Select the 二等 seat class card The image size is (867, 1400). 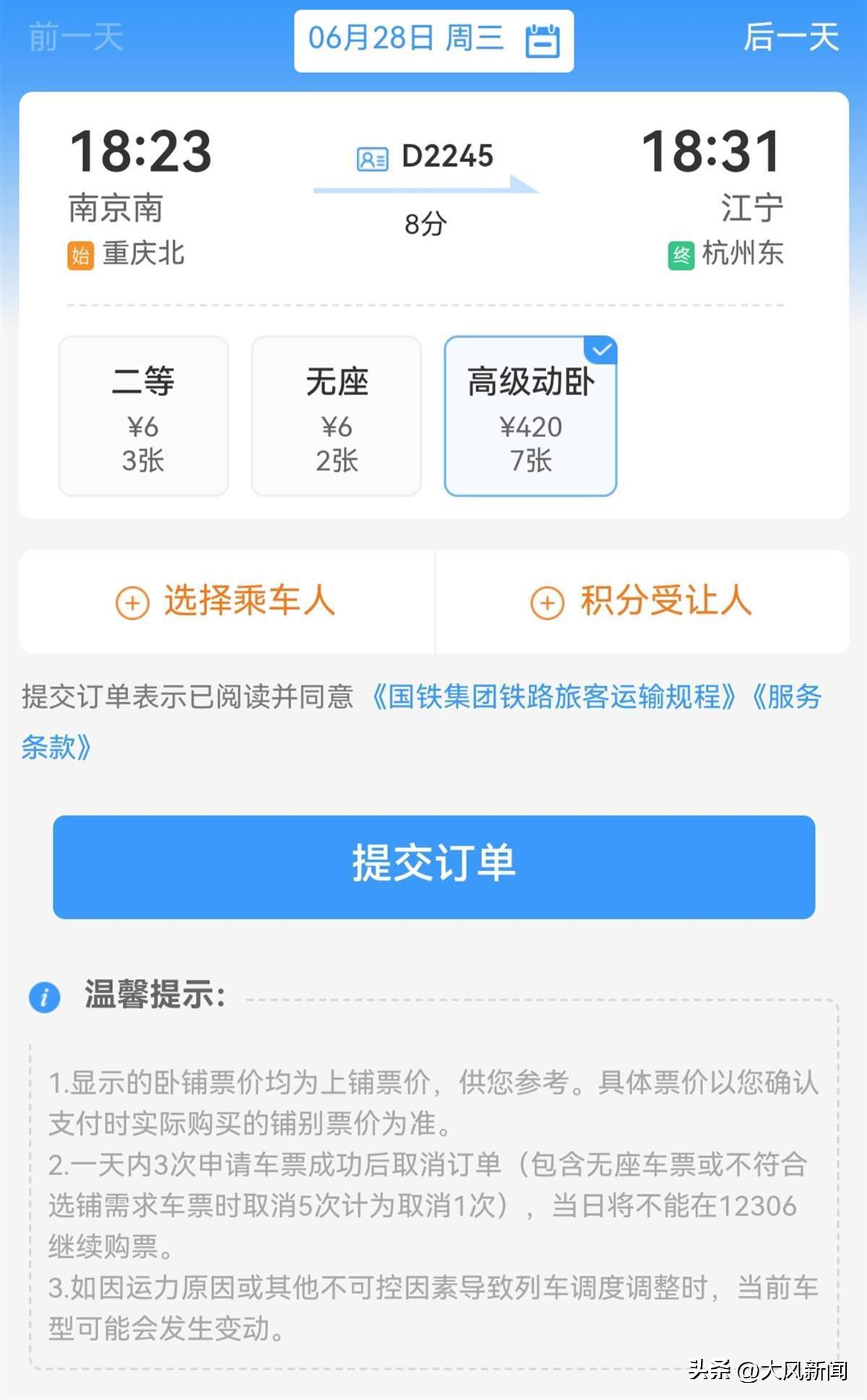[142, 415]
